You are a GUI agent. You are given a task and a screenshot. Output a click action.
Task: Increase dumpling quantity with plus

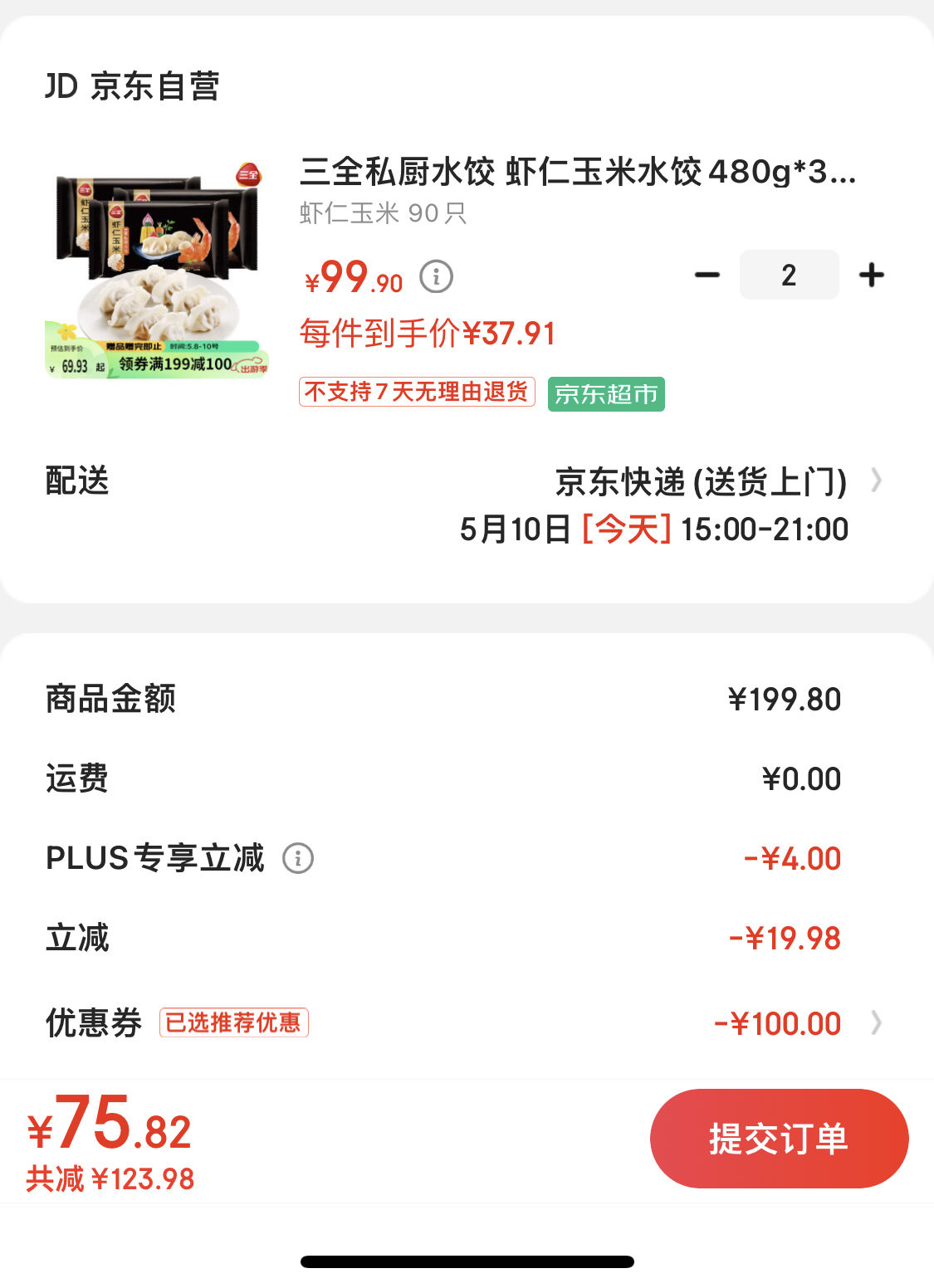(871, 275)
